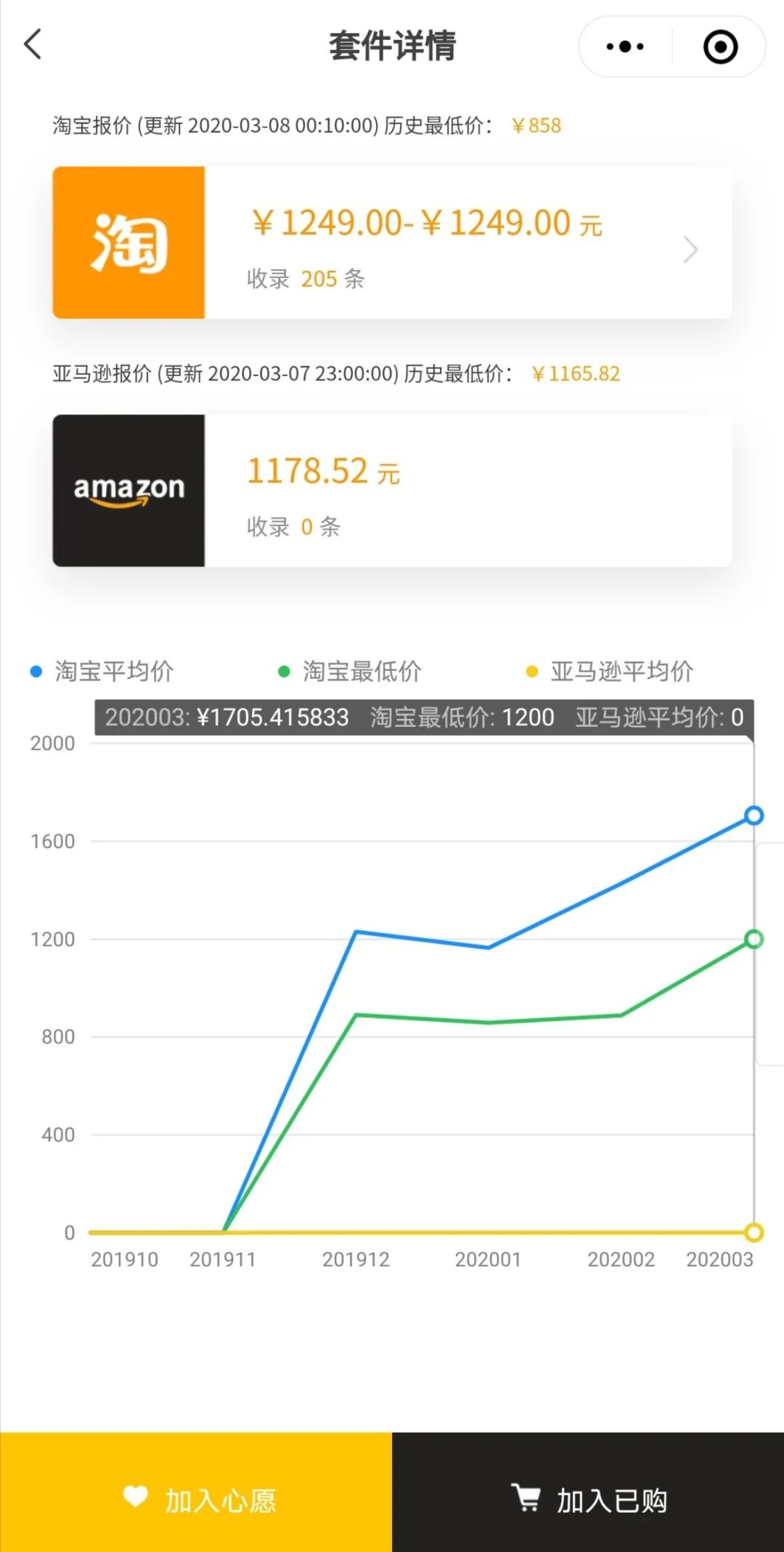Open the Amazon price card showing 1178.52 元
Image resolution: width=784 pixels, height=1552 pixels.
(x=392, y=491)
